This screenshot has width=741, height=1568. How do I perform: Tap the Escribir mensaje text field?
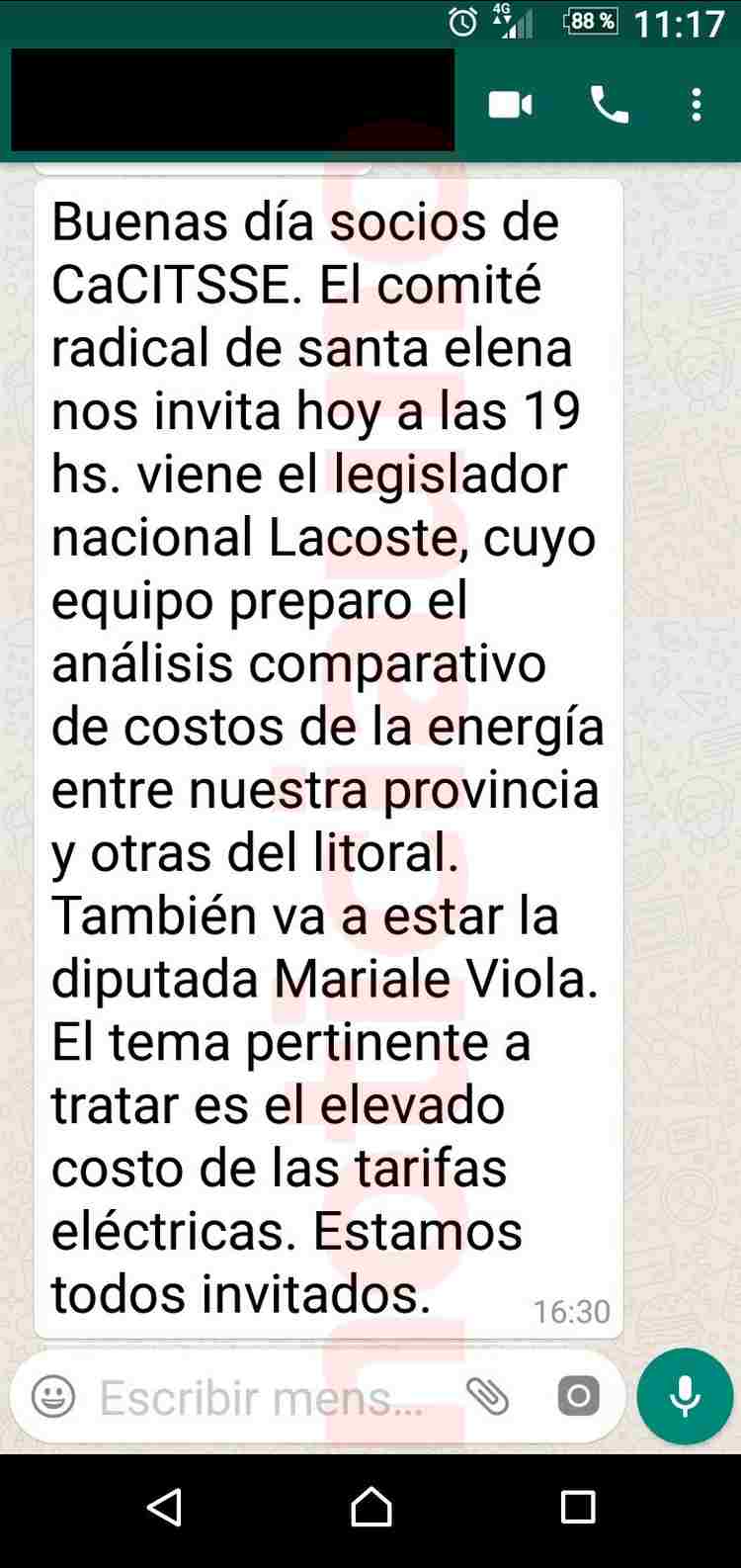262,1397
